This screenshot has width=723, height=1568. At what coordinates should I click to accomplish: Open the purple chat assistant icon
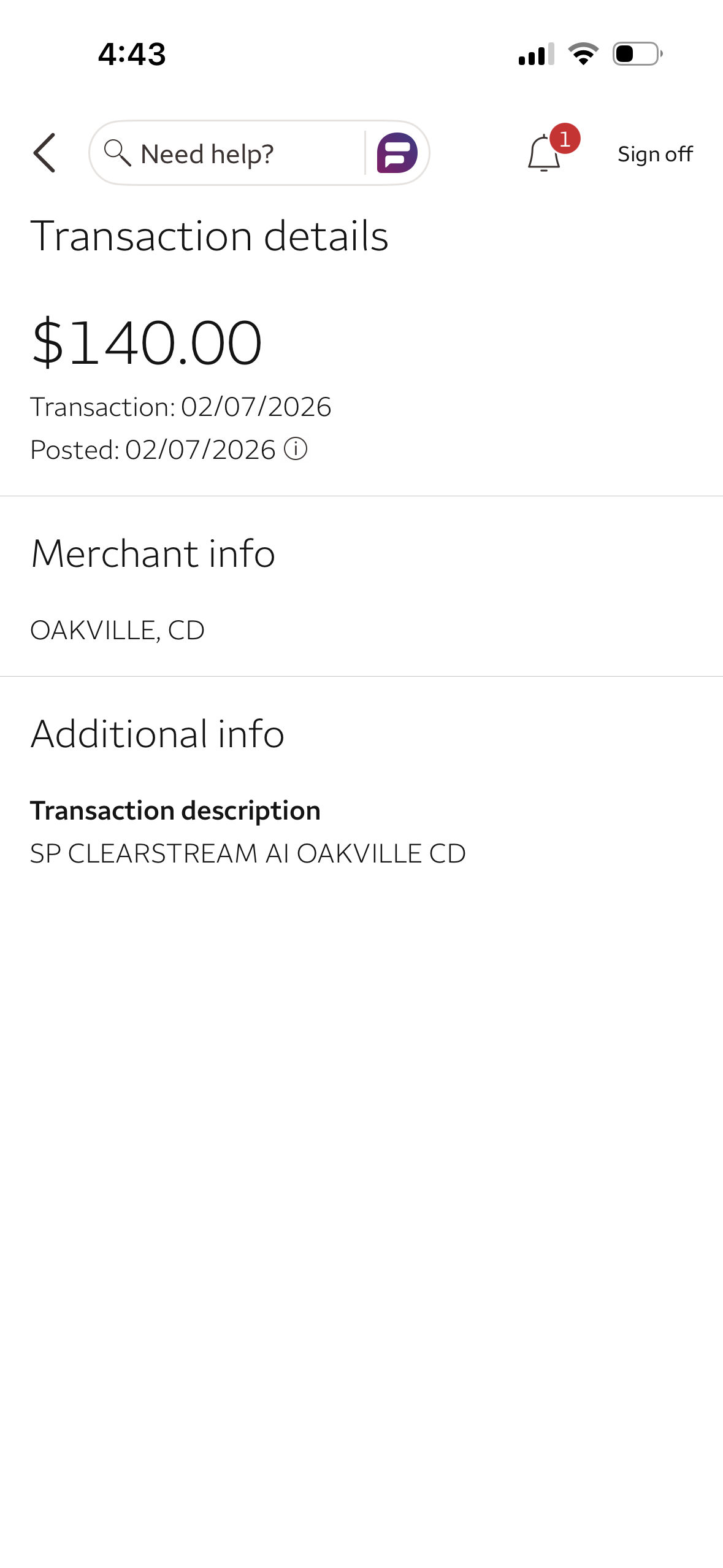click(397, 153)
